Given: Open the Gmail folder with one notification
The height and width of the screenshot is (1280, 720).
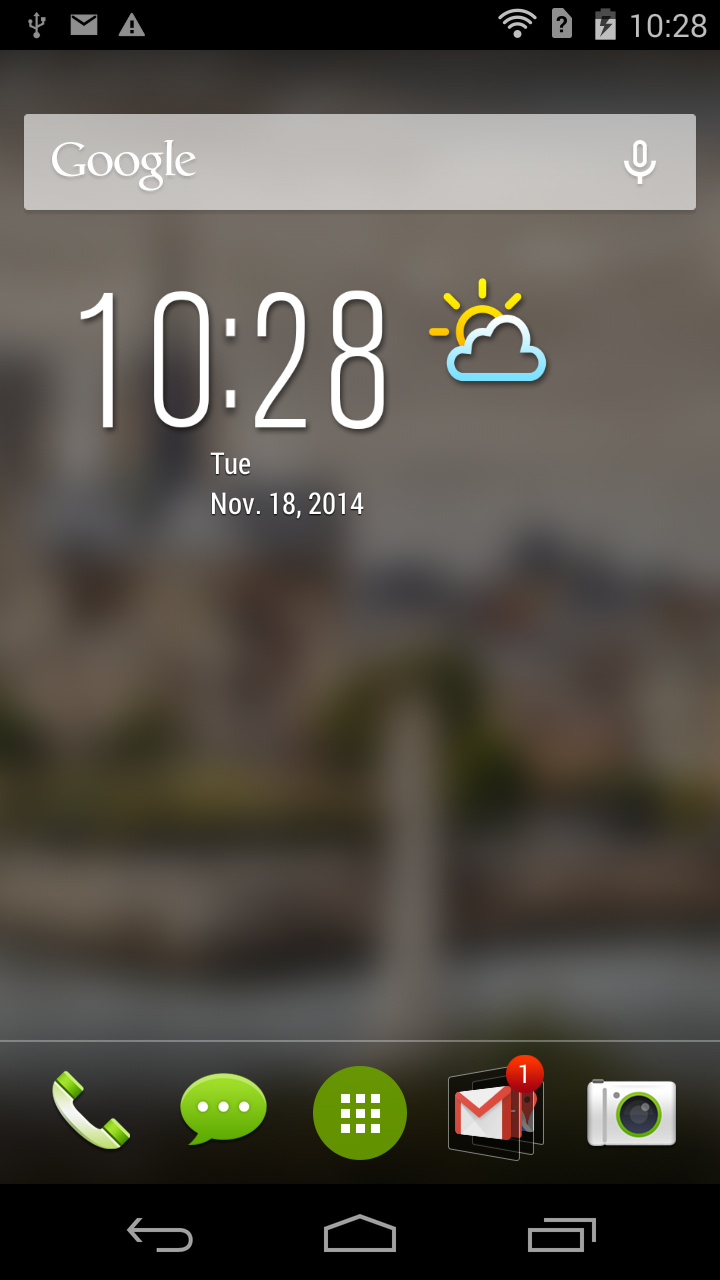Looking at the screenshot, I should pyautogui.click(x=496, y=1110).
